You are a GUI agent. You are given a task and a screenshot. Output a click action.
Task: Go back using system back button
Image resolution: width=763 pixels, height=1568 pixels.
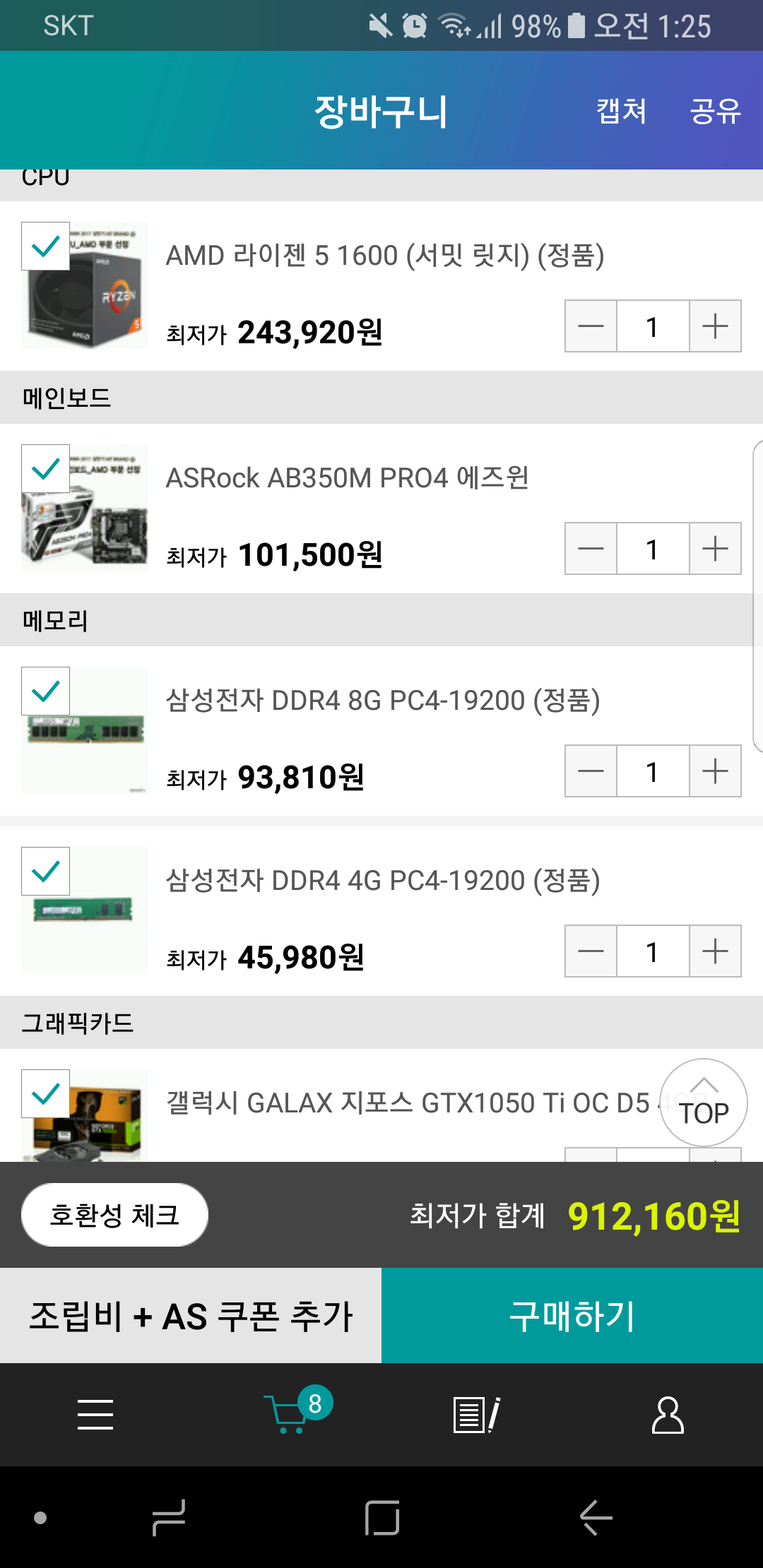596,1517
